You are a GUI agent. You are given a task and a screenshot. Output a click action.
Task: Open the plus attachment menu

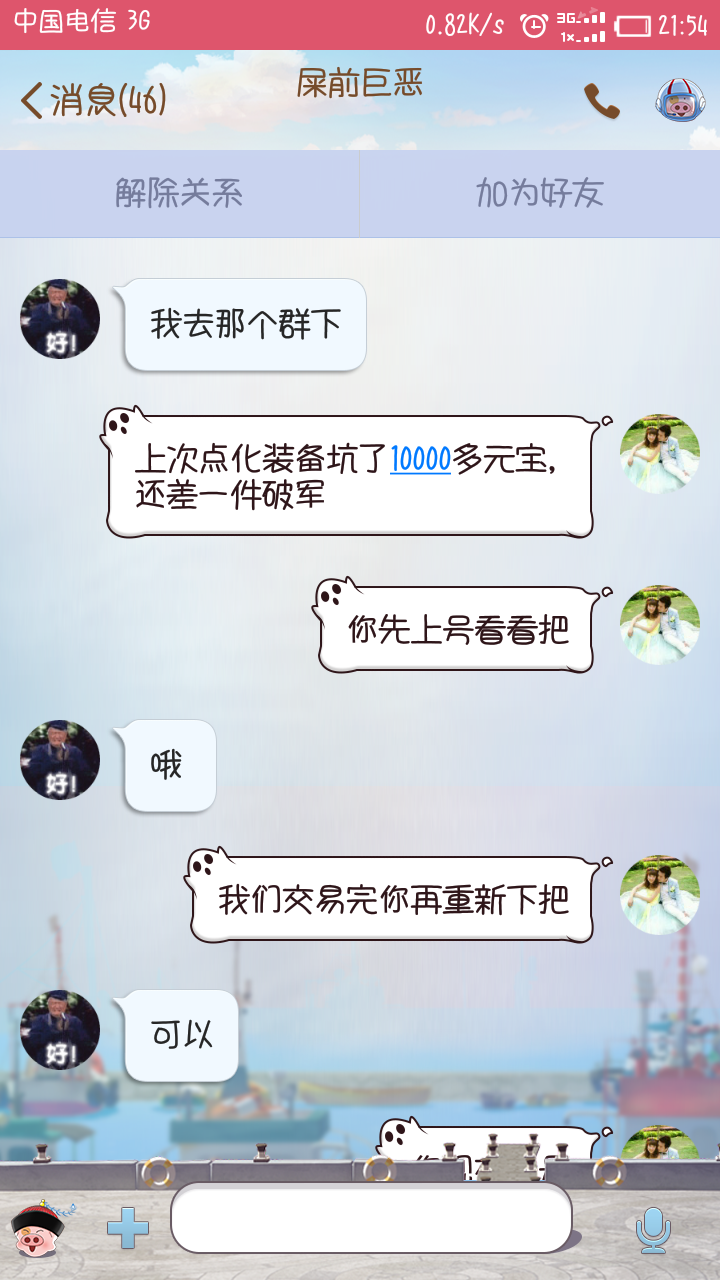point(128,1228)
